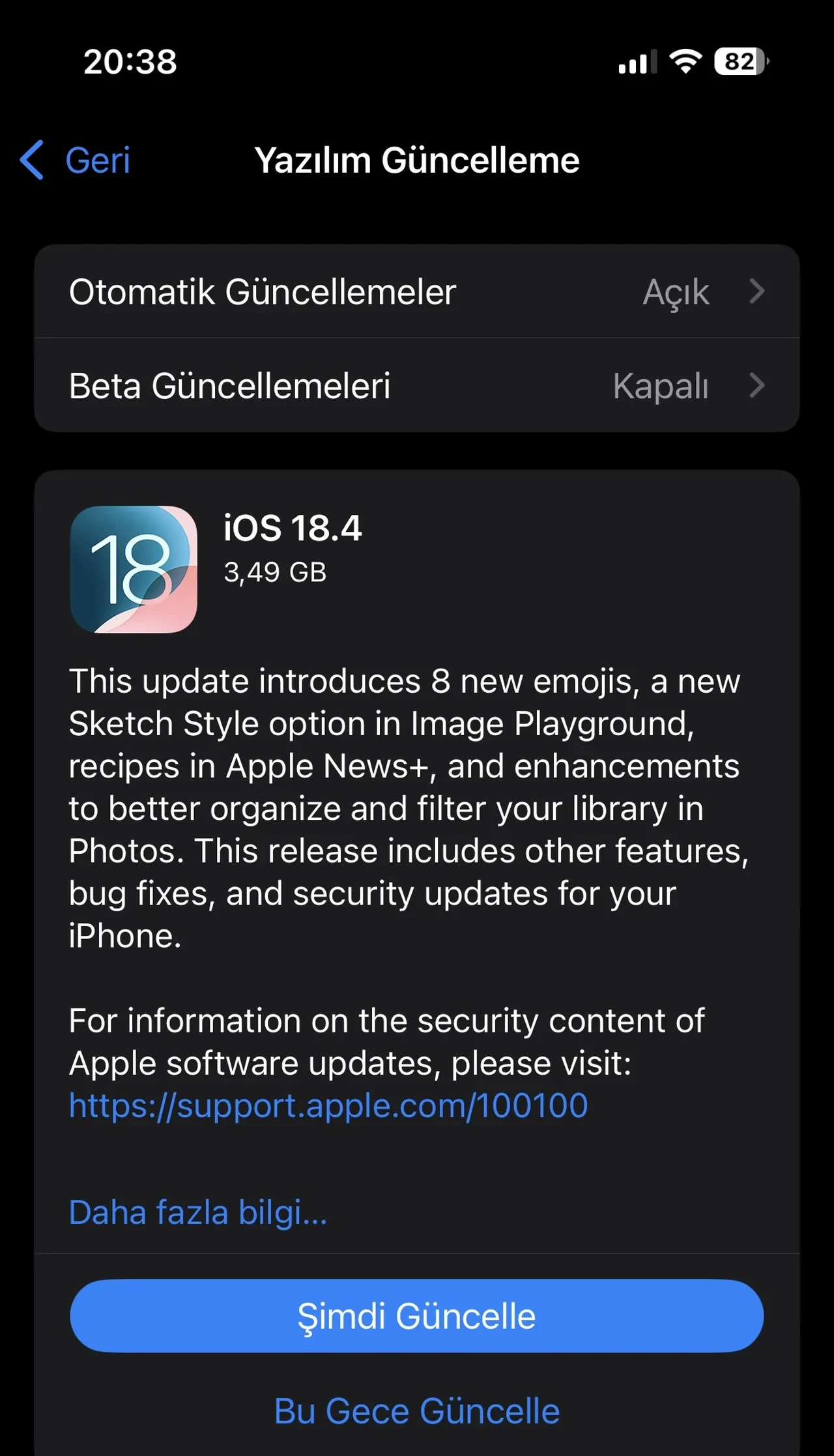Choose Bu Gece Güncelle

(x=417, y=1410)
